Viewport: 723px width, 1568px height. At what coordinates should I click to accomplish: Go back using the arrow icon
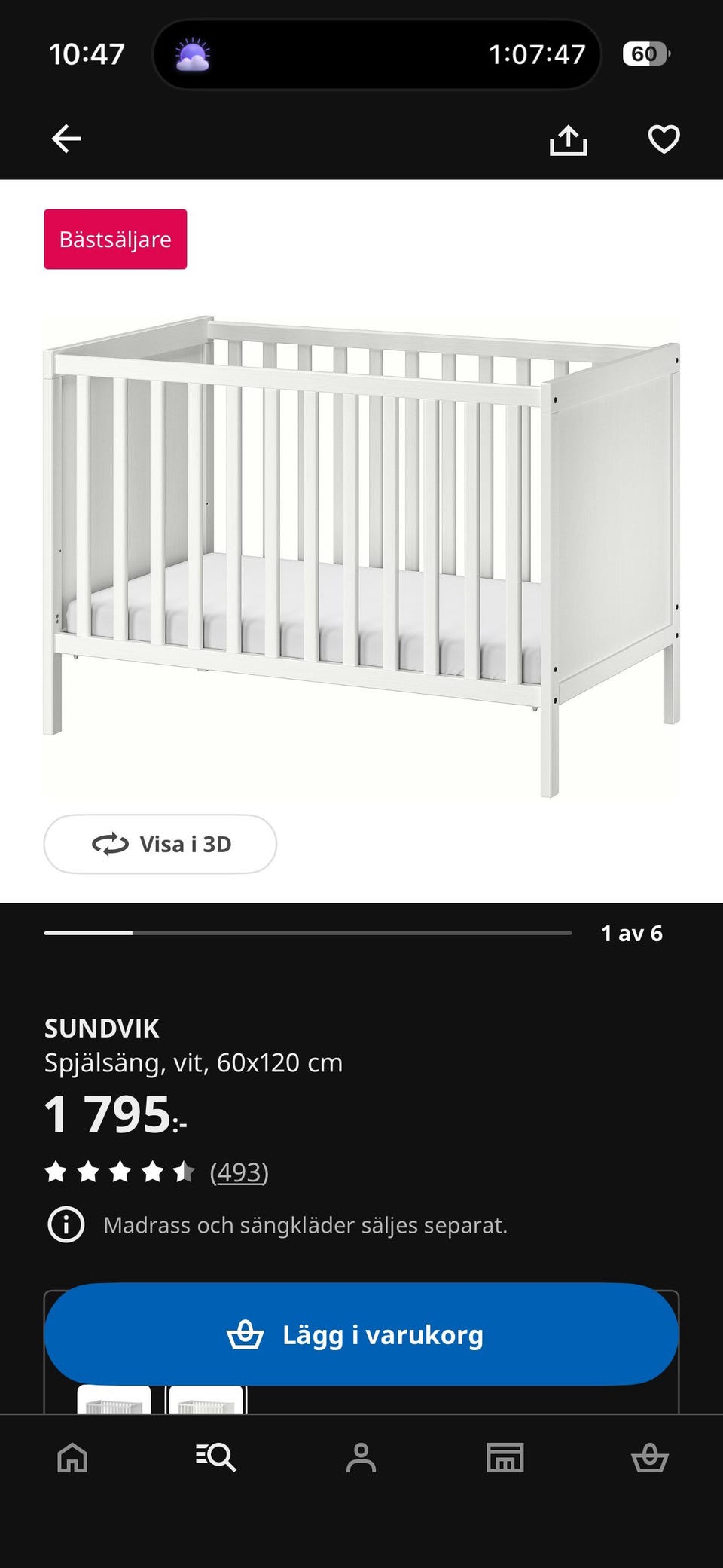coord(66,139)
